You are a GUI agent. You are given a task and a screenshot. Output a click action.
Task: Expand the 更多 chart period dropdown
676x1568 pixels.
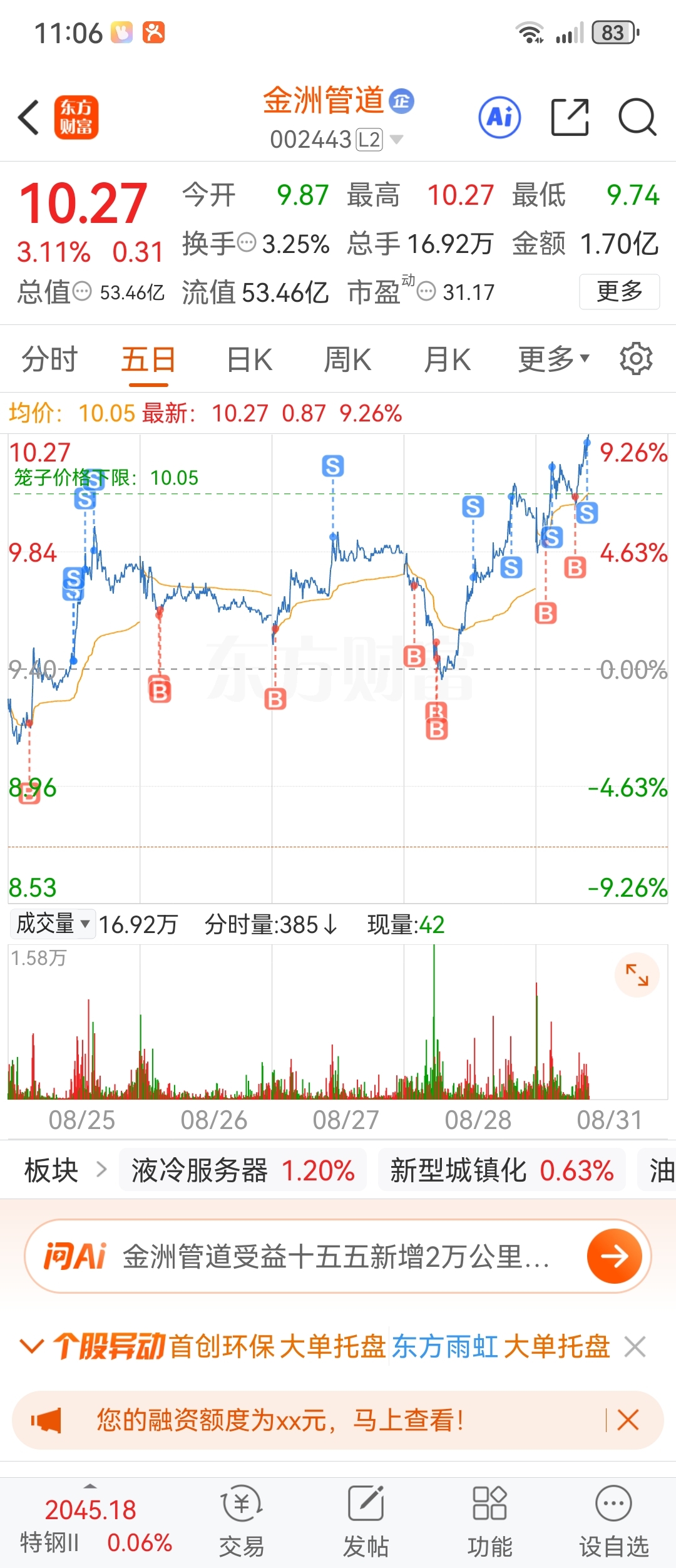(554, 359)
